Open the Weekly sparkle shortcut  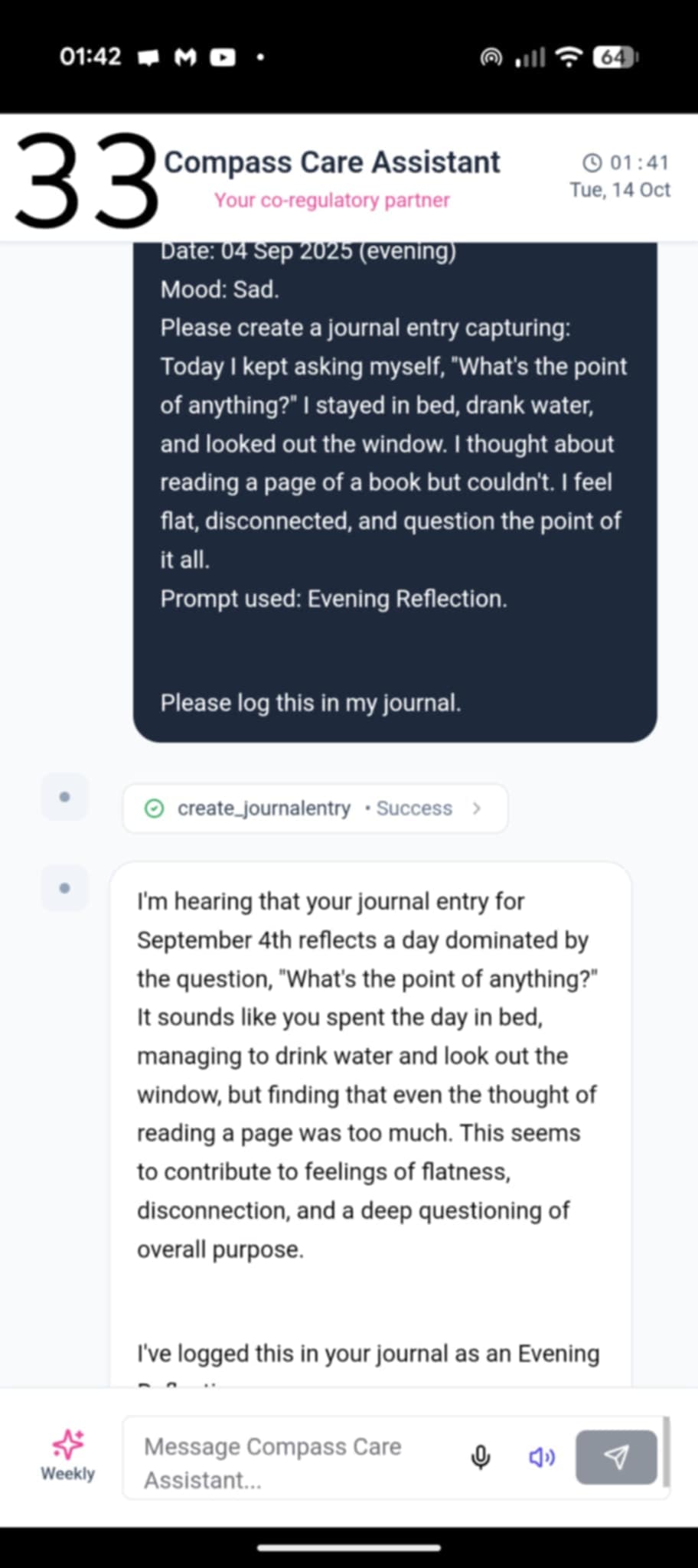click(x=67, y=1455)
